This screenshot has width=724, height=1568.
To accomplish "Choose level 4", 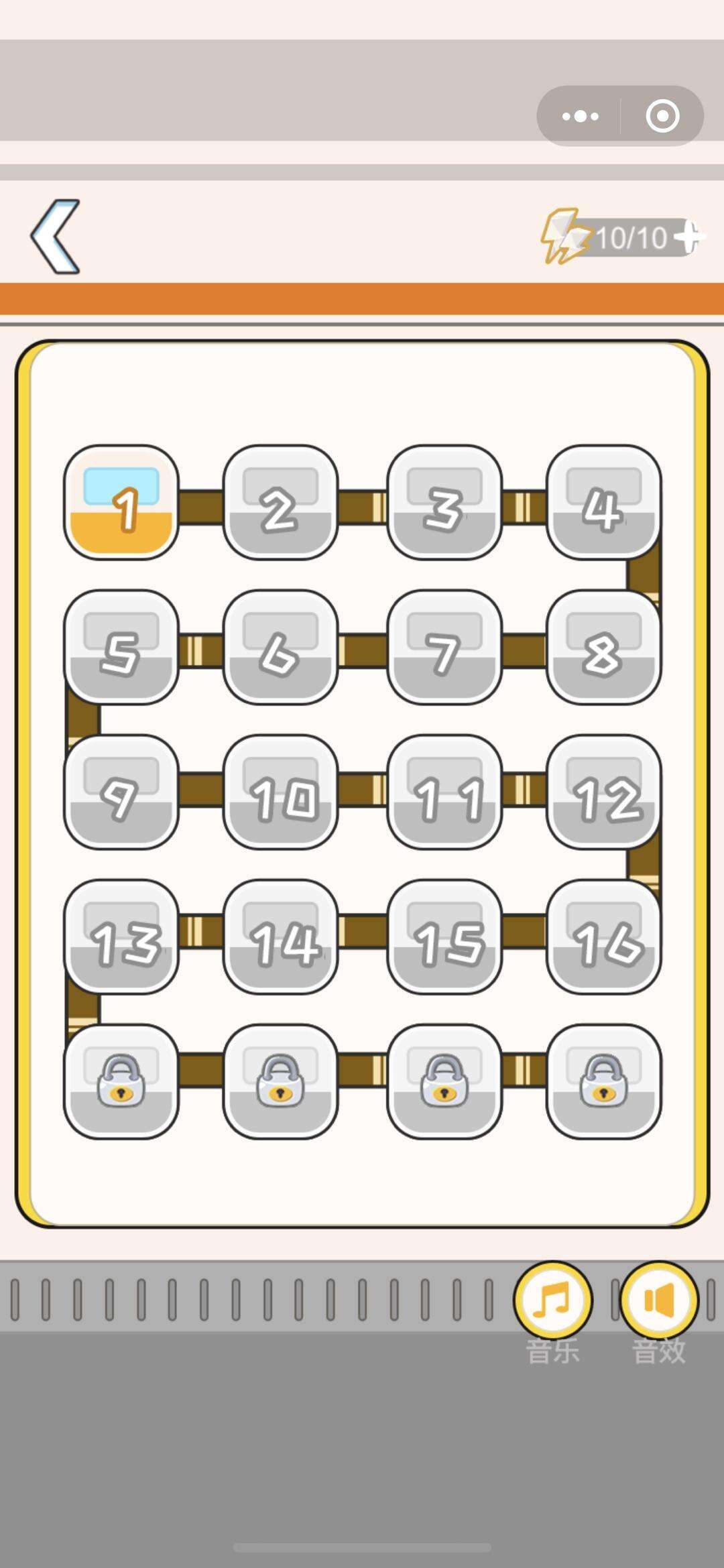I will click(x=604, y=502).
